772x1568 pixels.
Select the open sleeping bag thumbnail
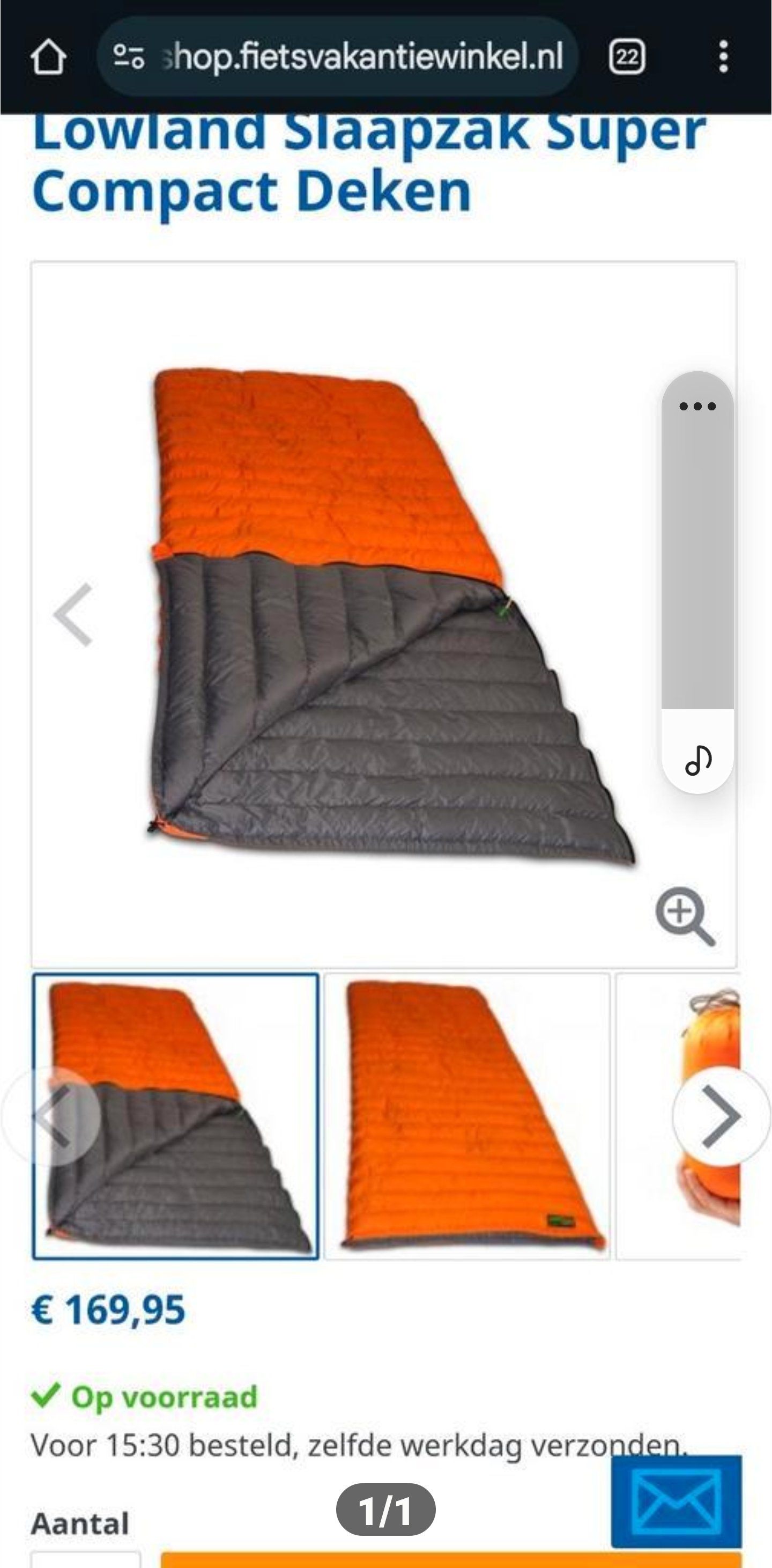[x=176, y=1116]
